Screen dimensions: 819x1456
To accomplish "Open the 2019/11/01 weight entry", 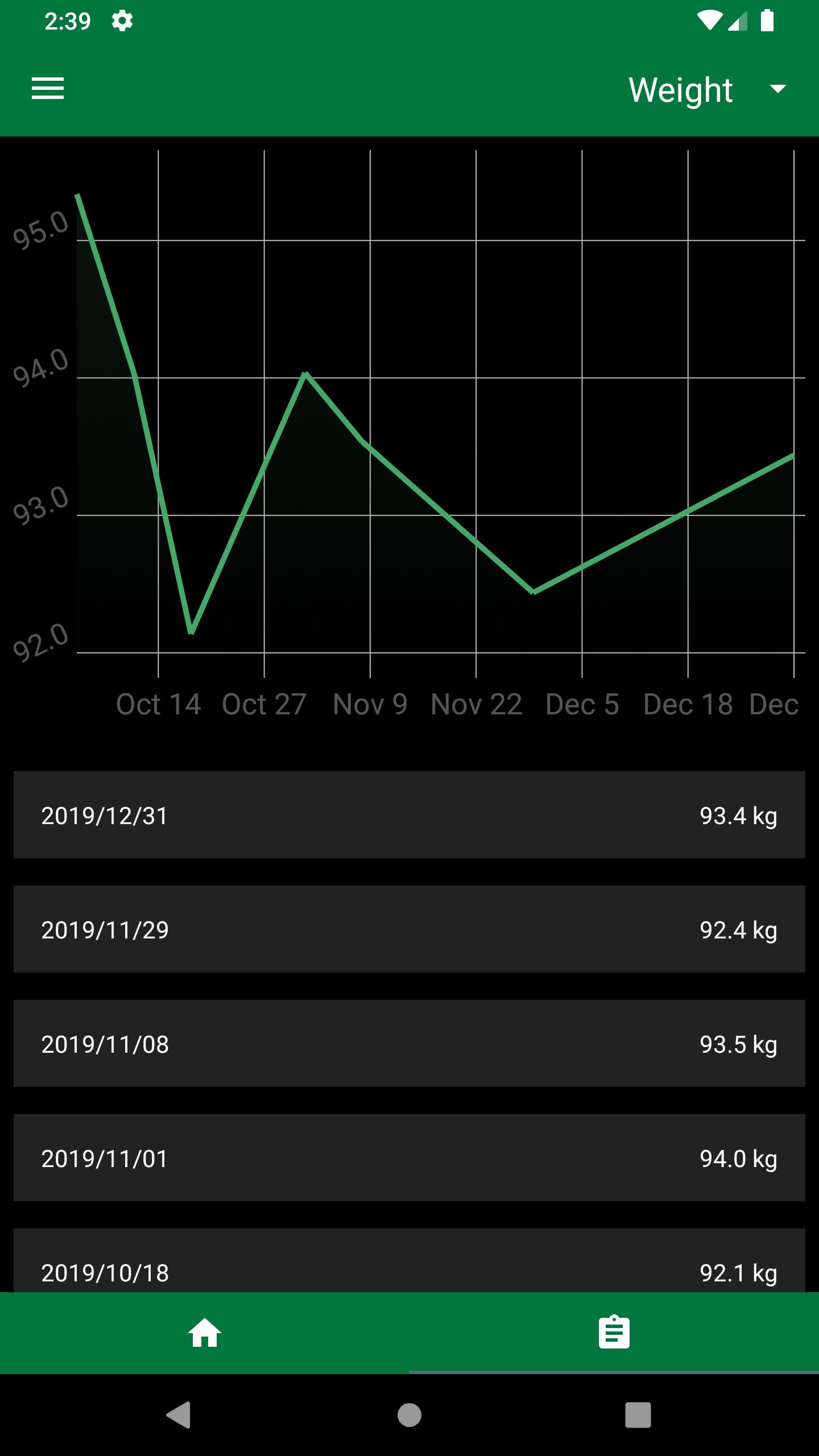I will click(409, 1158).
